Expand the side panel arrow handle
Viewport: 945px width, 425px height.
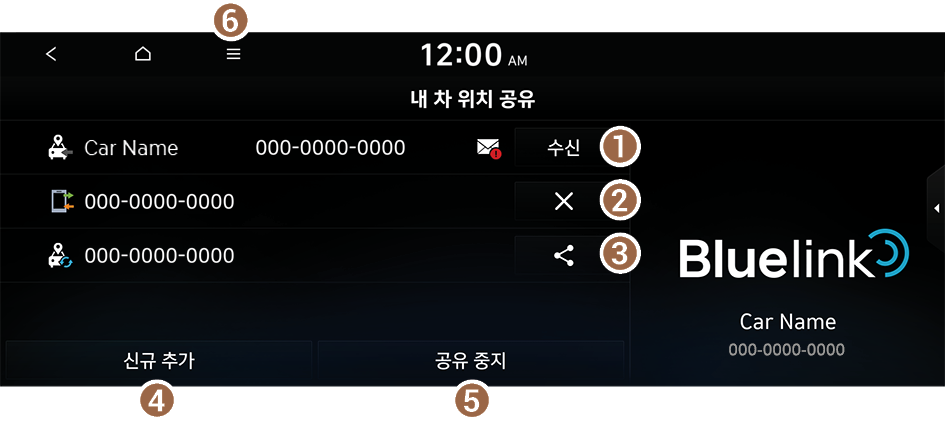[x=937, y=208]
